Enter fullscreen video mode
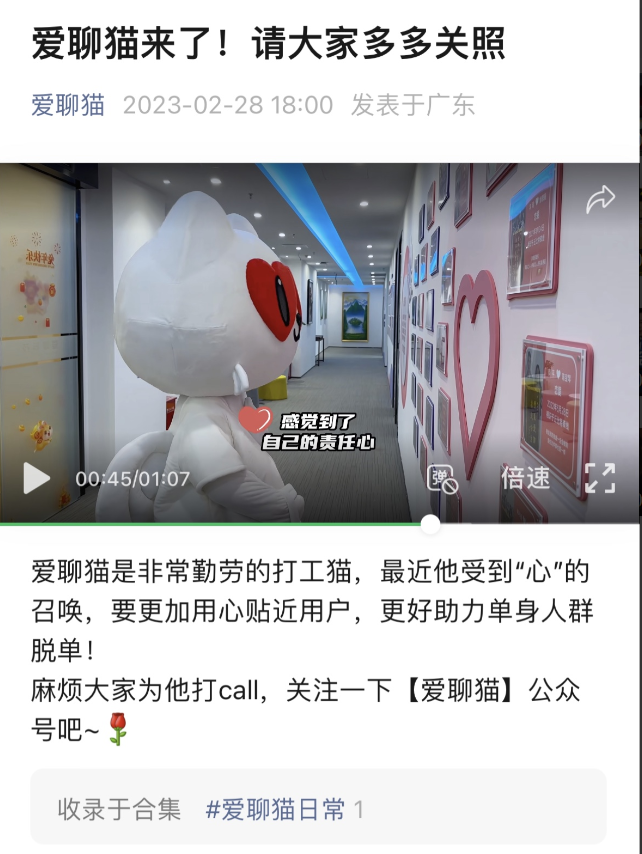The height and width of the screenshot is (854, 642). tap(599, 478)
